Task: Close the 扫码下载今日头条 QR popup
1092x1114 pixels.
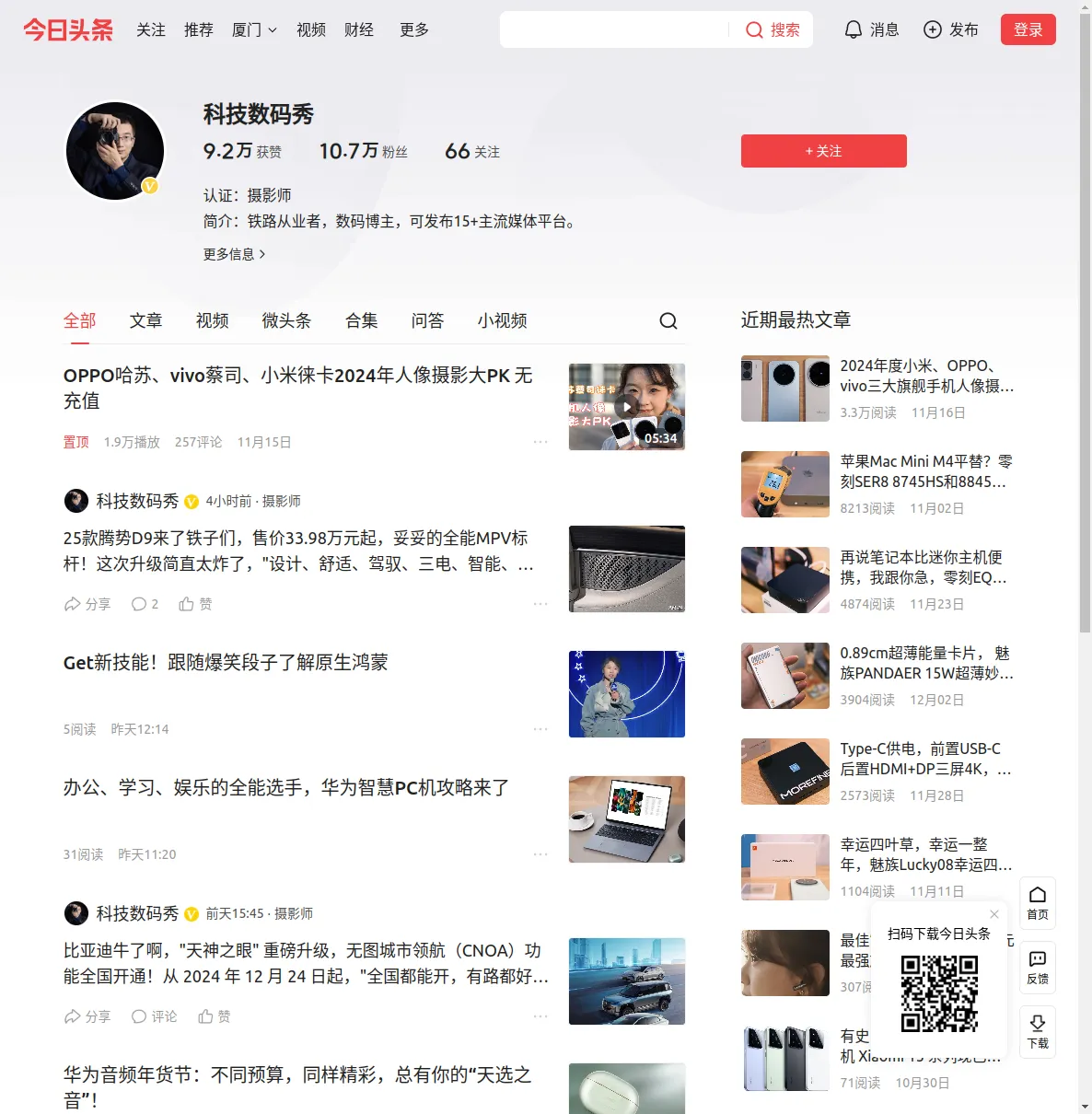Action: pyautogui.click(x=994, y=914)
